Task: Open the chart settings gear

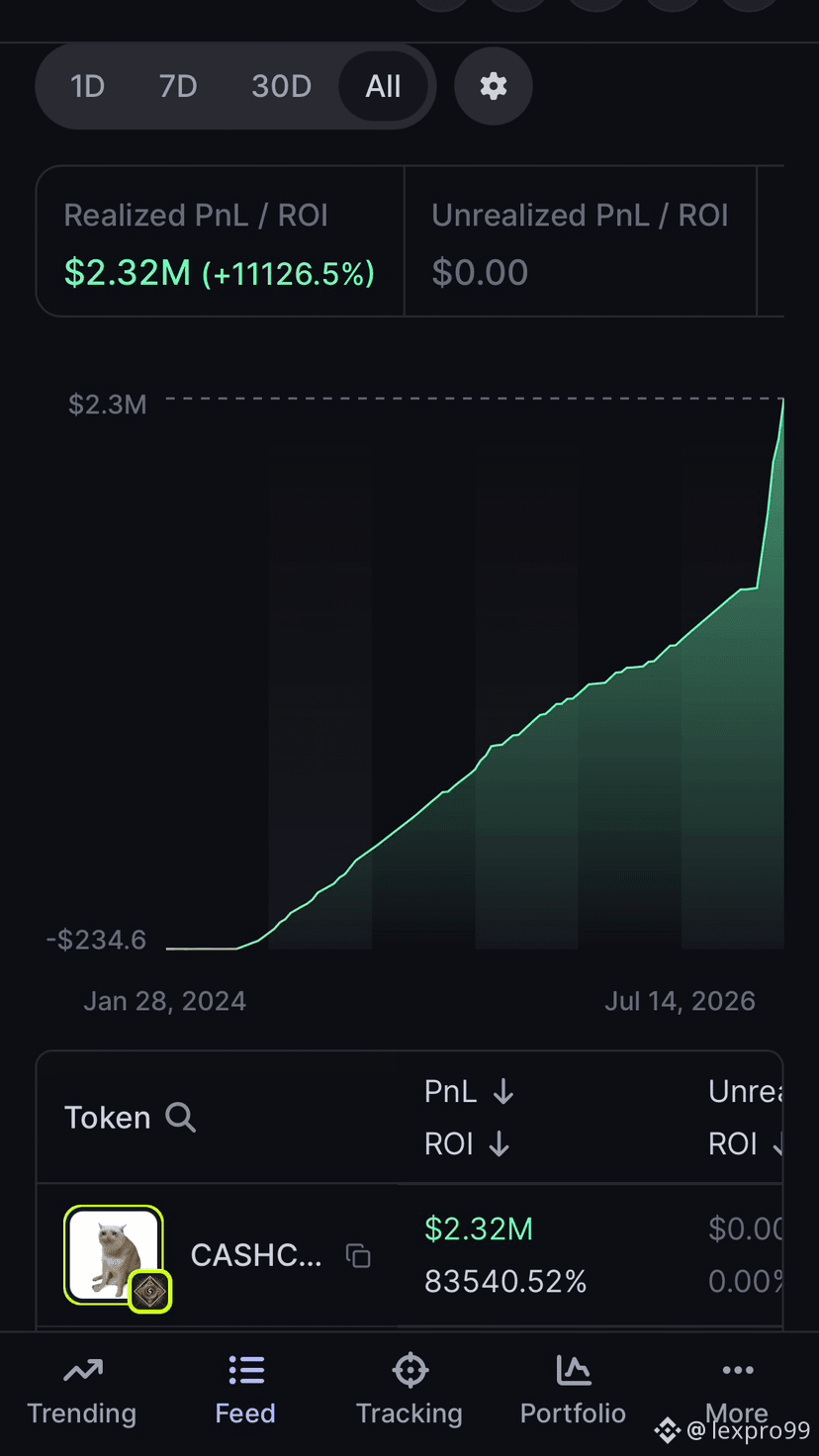Action: [494, 86]
